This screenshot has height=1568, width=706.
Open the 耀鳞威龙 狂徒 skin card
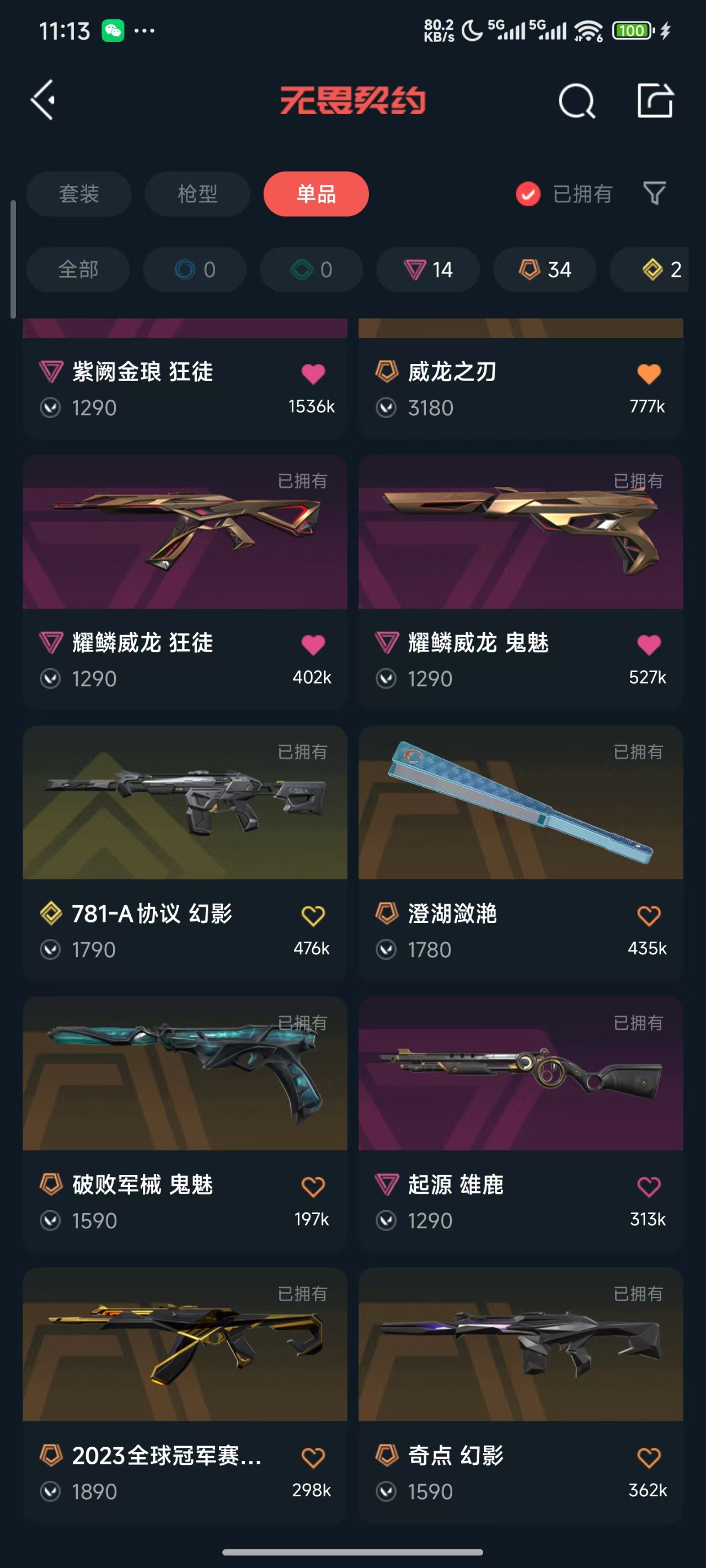click(x=185, y=582)
